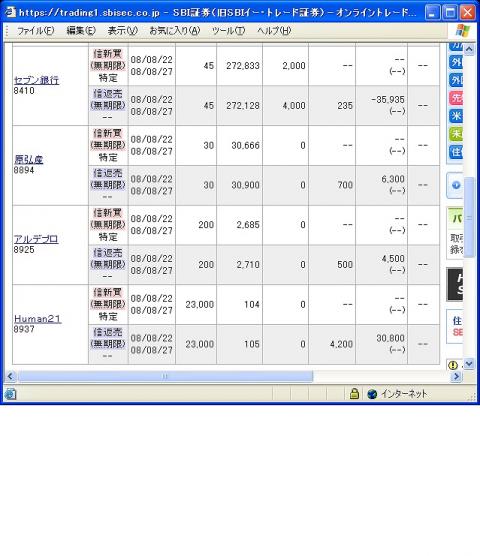Click the horizontal scrollbar left arrow
Viewport: 480px width, 556px height.
pos(10,376)
